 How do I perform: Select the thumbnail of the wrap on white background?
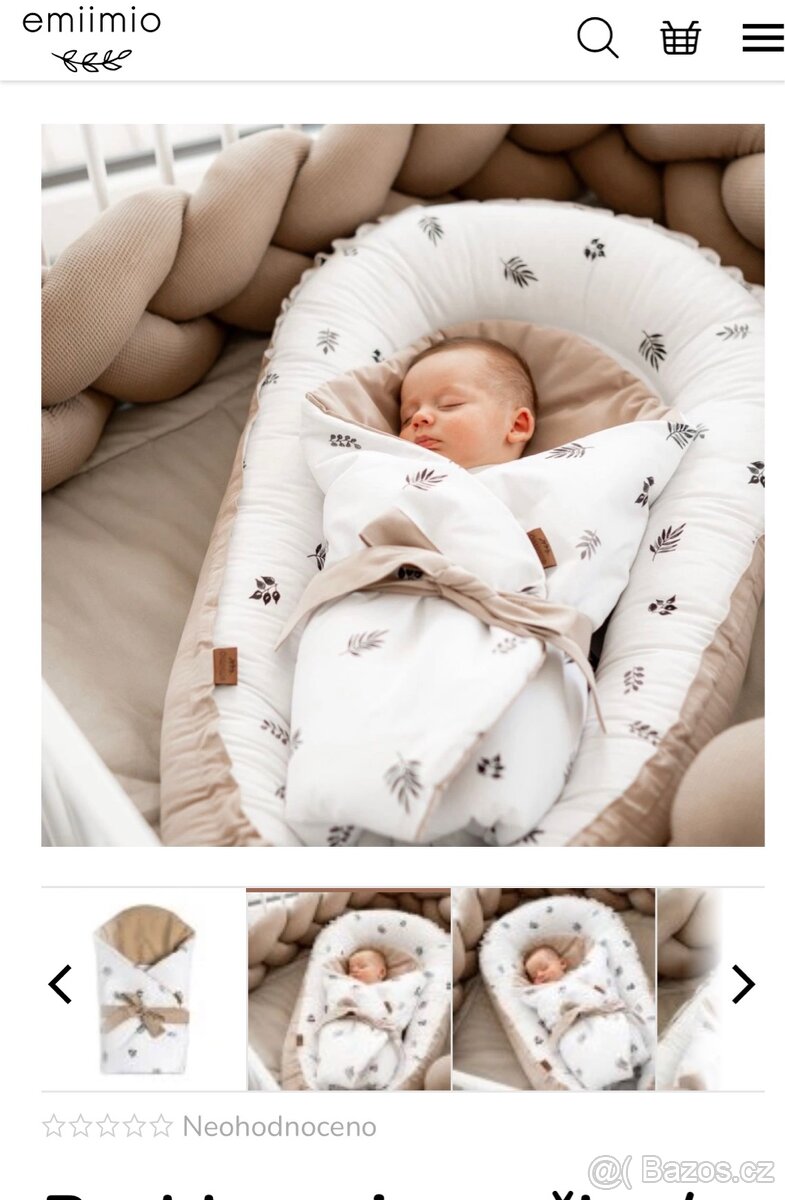146,988
